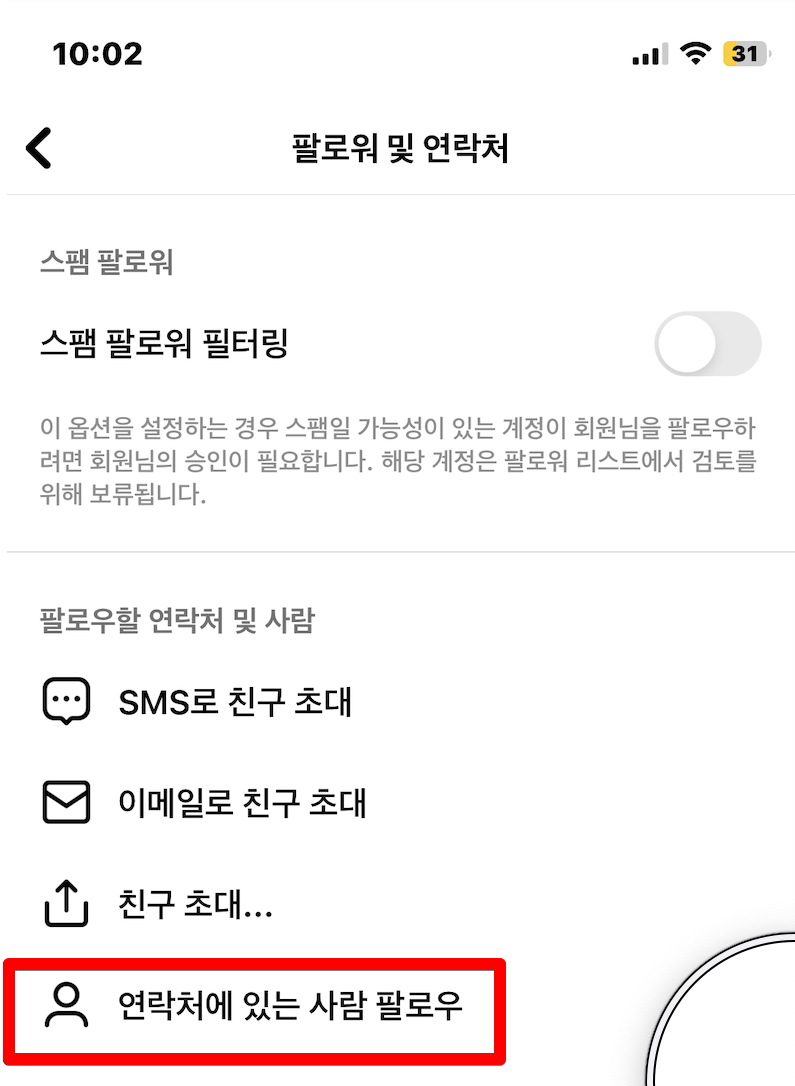Viewport: 795px width, 1086px height.
Task: Toggle the switch next to 스팸 팔로워 필터링
Action: pos(708,343)
